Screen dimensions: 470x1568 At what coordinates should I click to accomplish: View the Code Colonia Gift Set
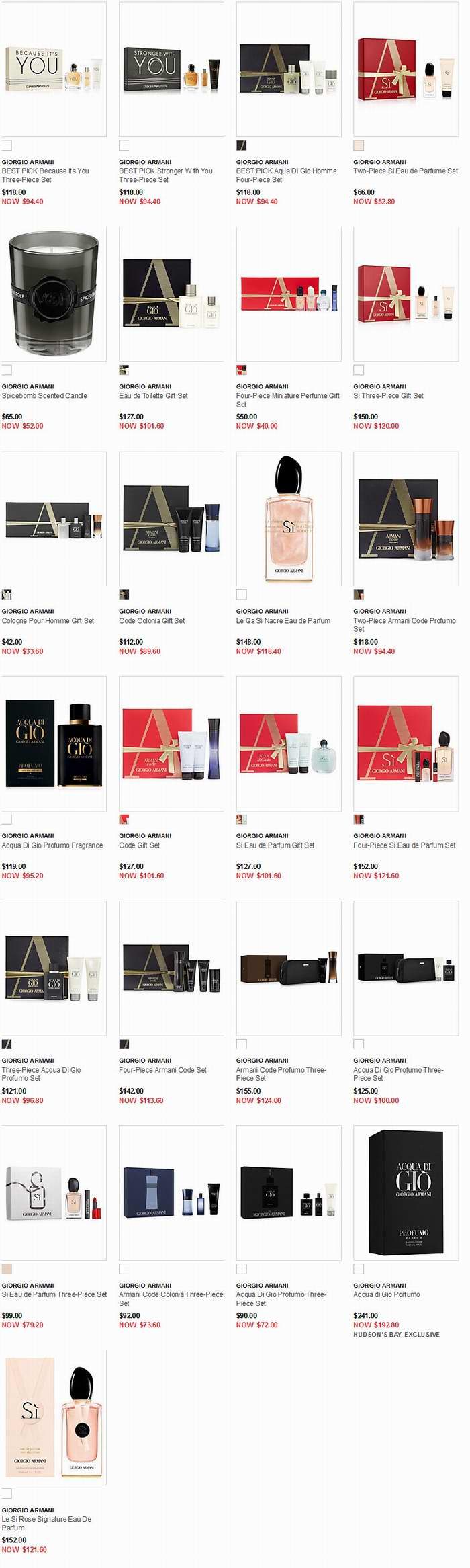pyautogui.click(x=152, y=621)
